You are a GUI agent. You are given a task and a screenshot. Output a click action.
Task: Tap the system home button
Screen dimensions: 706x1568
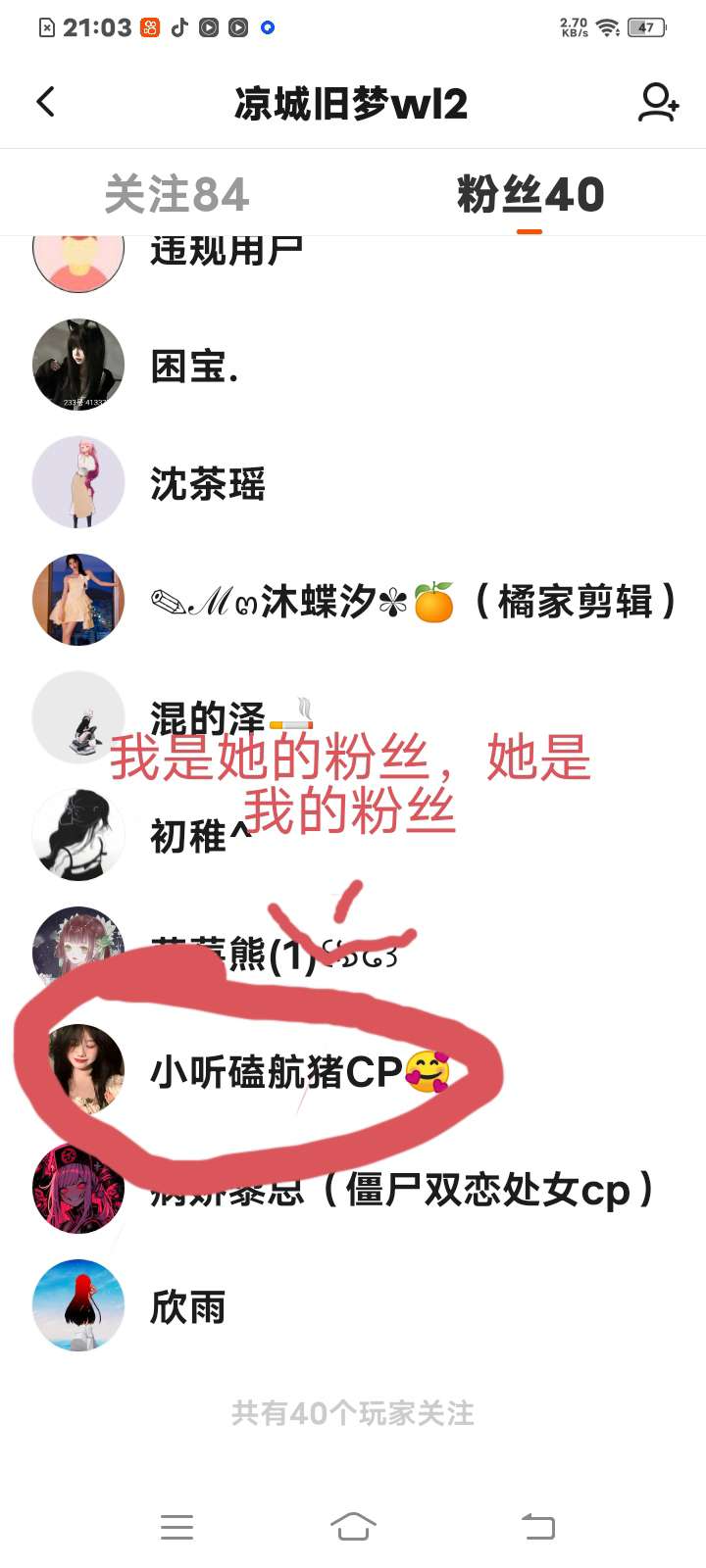[353, 1526]
